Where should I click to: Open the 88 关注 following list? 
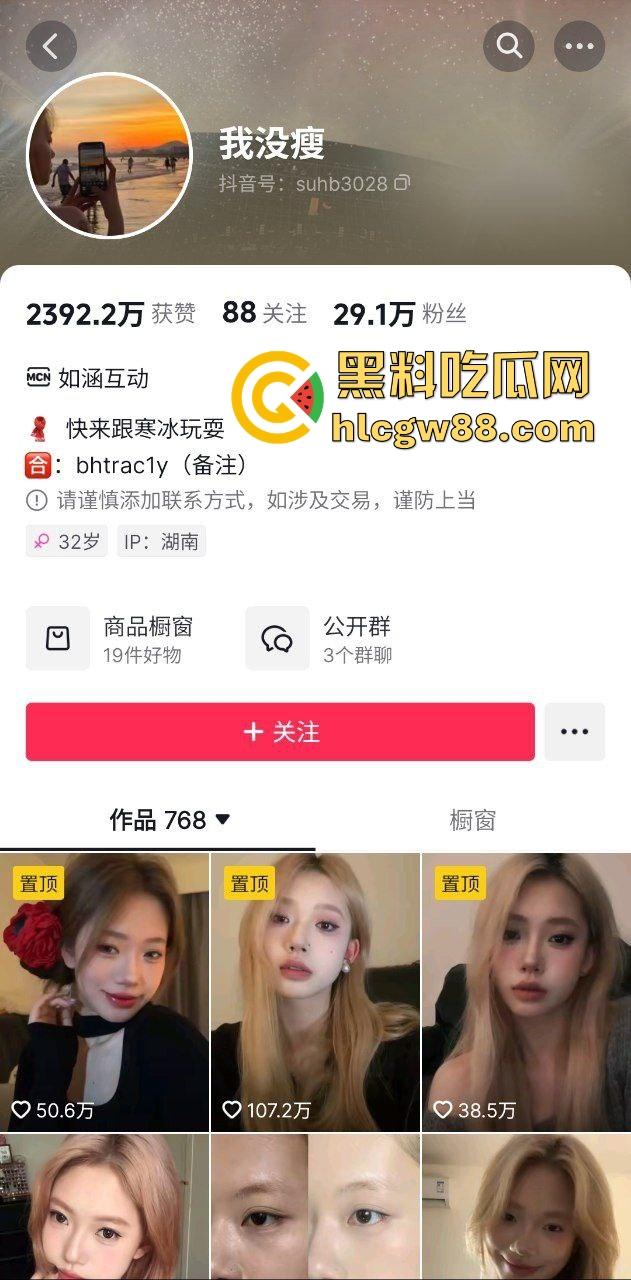click(264, 314)
